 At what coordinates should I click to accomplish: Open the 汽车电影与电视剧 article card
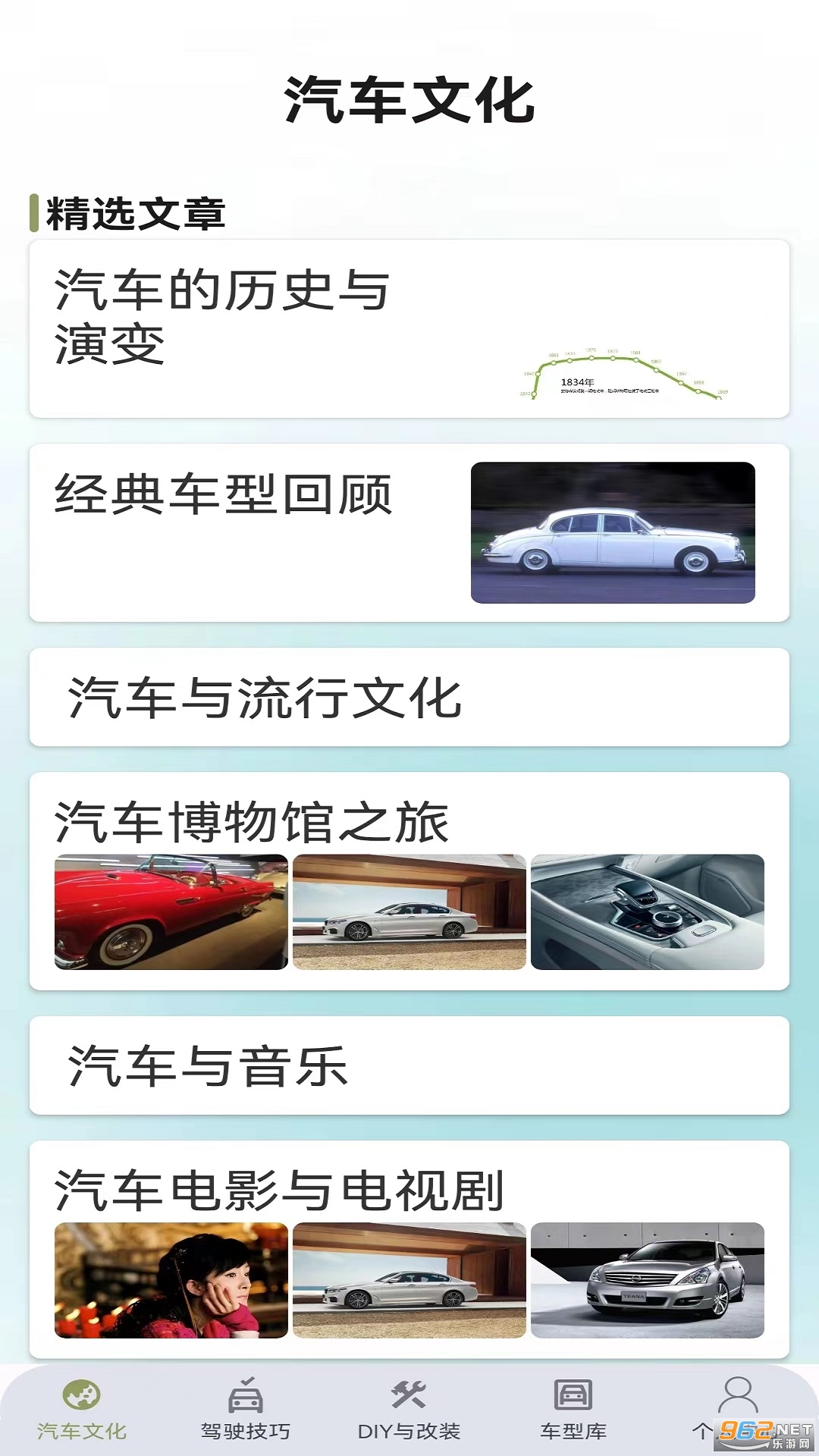click(x=409, y=1250)
